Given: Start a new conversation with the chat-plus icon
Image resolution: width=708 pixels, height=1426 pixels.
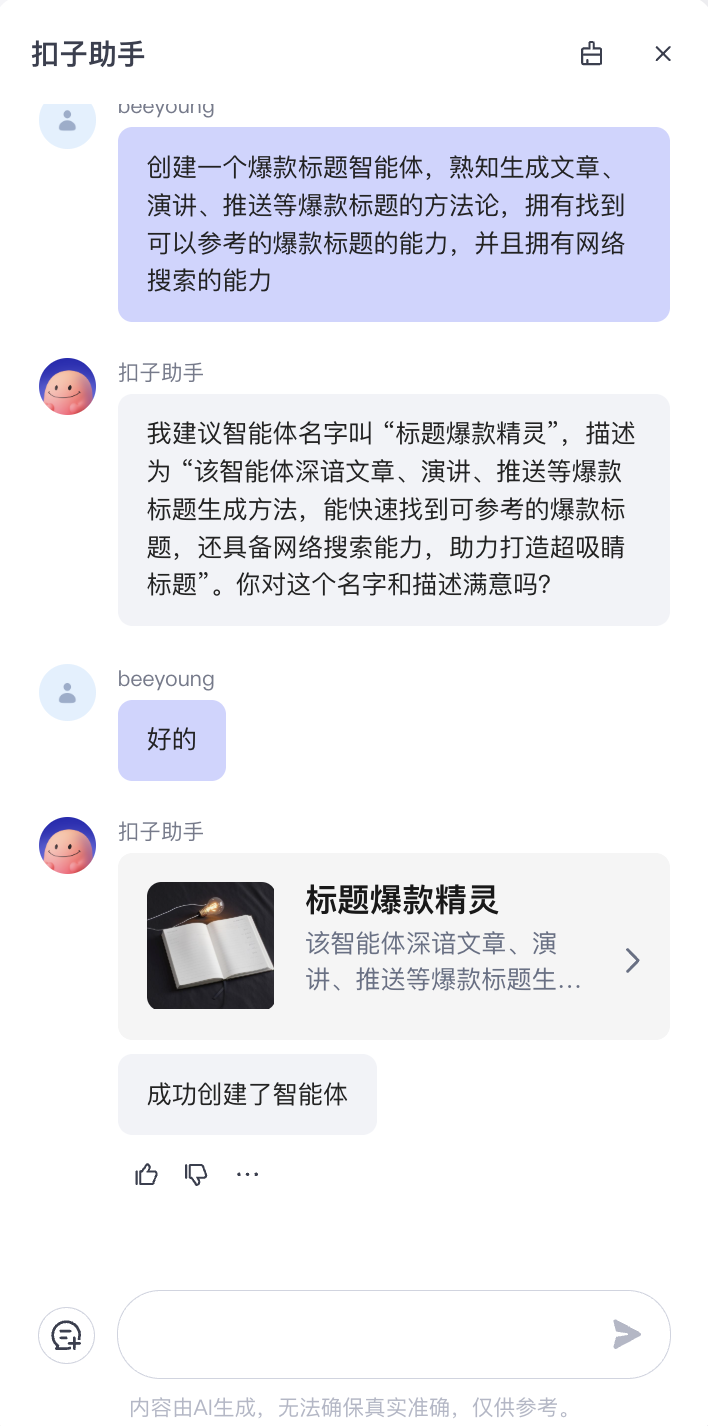Looking at the screenshot, I should click(x=67, y=1335).
